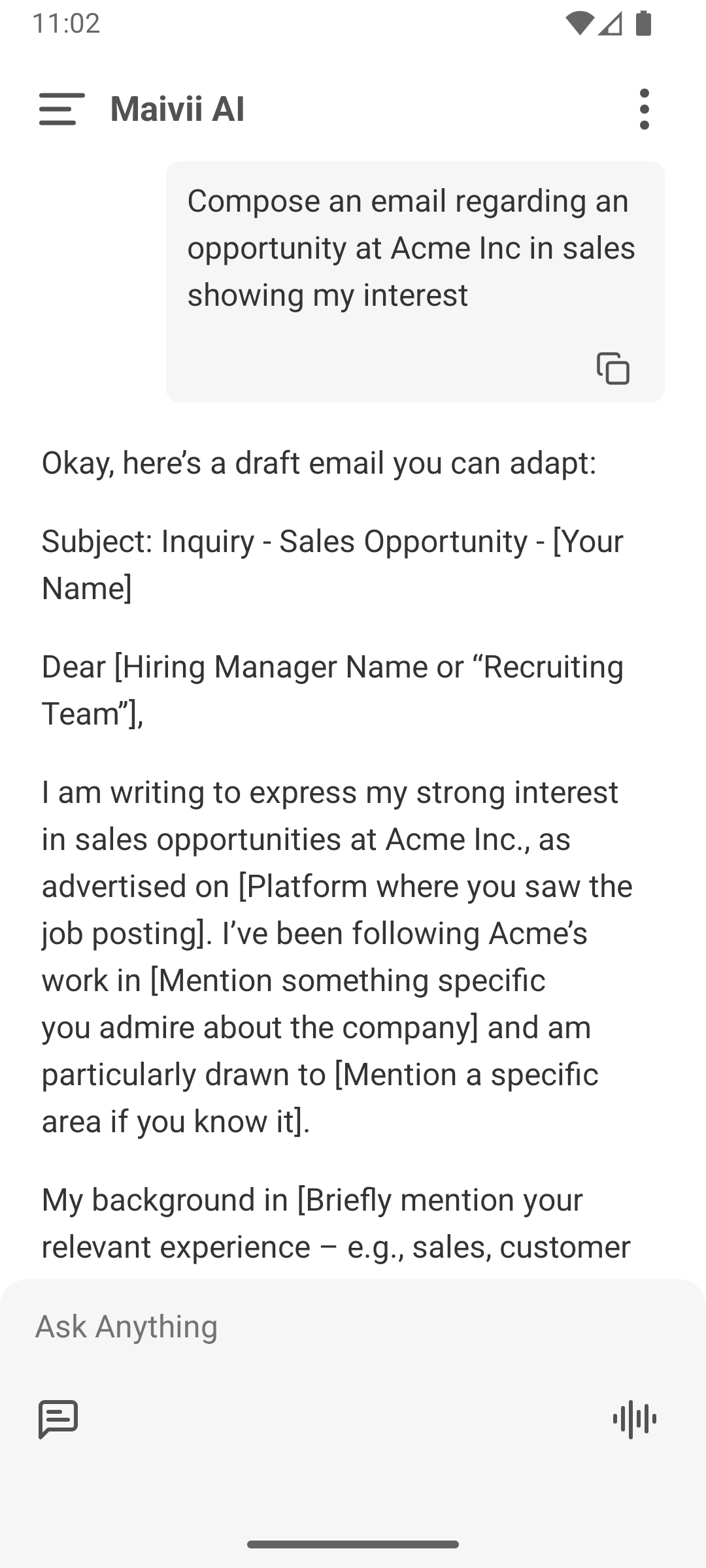Tap the chat message icon below the input
The image size is (706, 1568).
point(58,1418)
